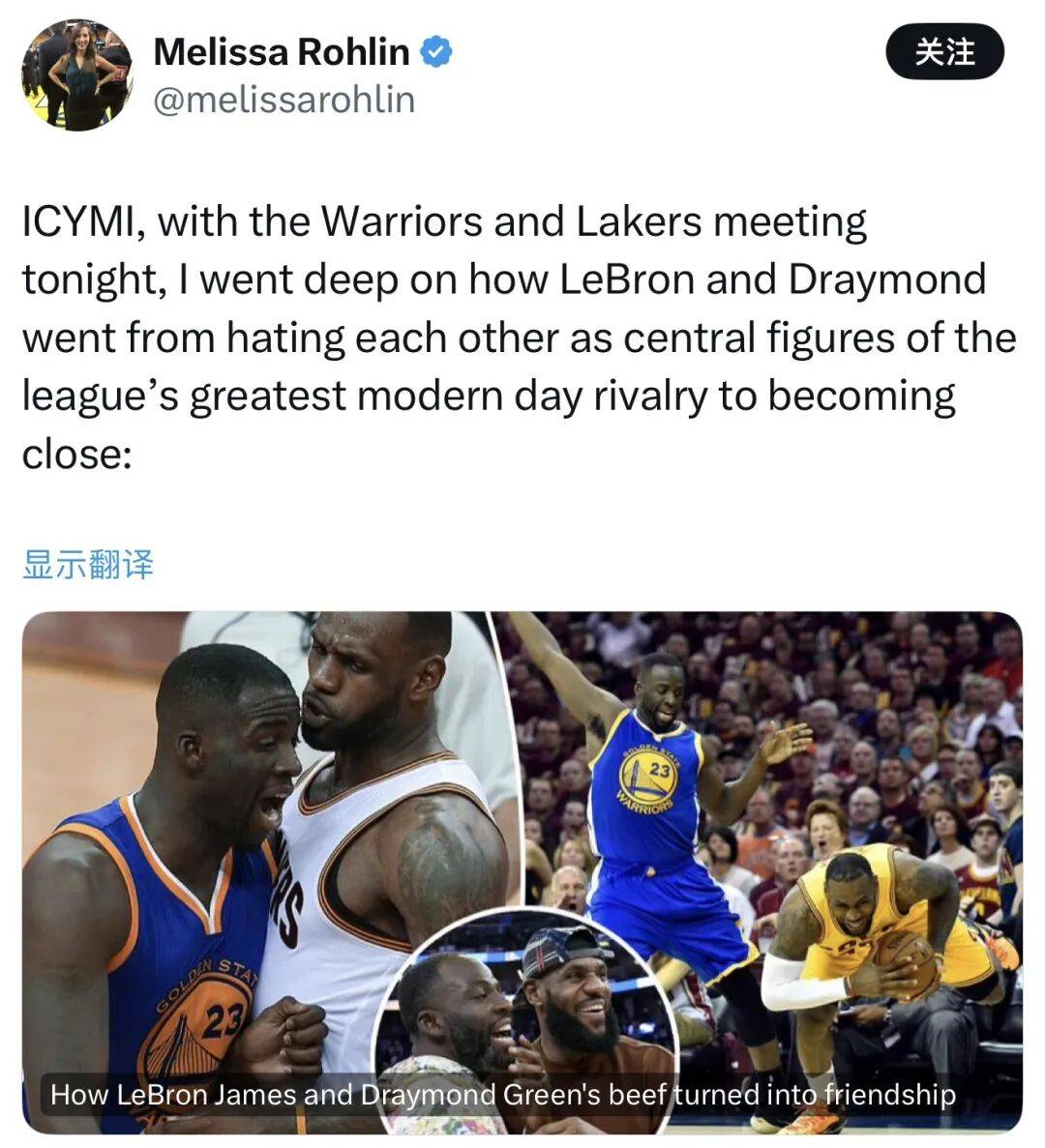Show translation via 显示翻译 link
This screenshot has height=1148, width=1045.
pyautogui.click(x=88, y=565)
